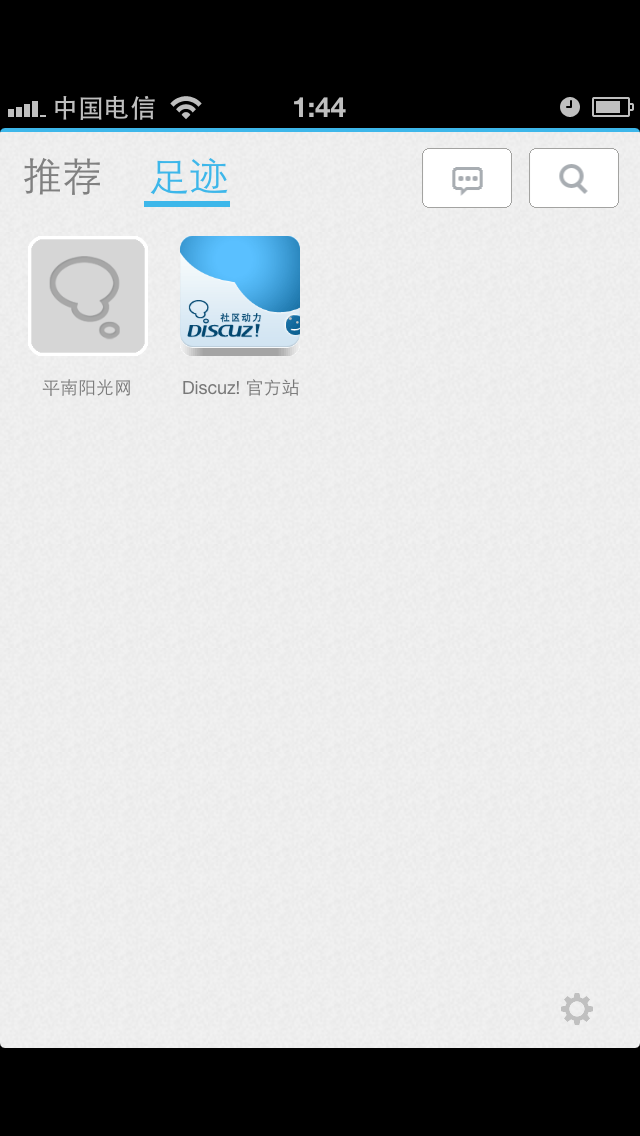Image resolution: width=640 pixels, height=1136 pixels.
Task: Open settings with the gear icon
Action: pyautogui.click(x=577, y=1009)
